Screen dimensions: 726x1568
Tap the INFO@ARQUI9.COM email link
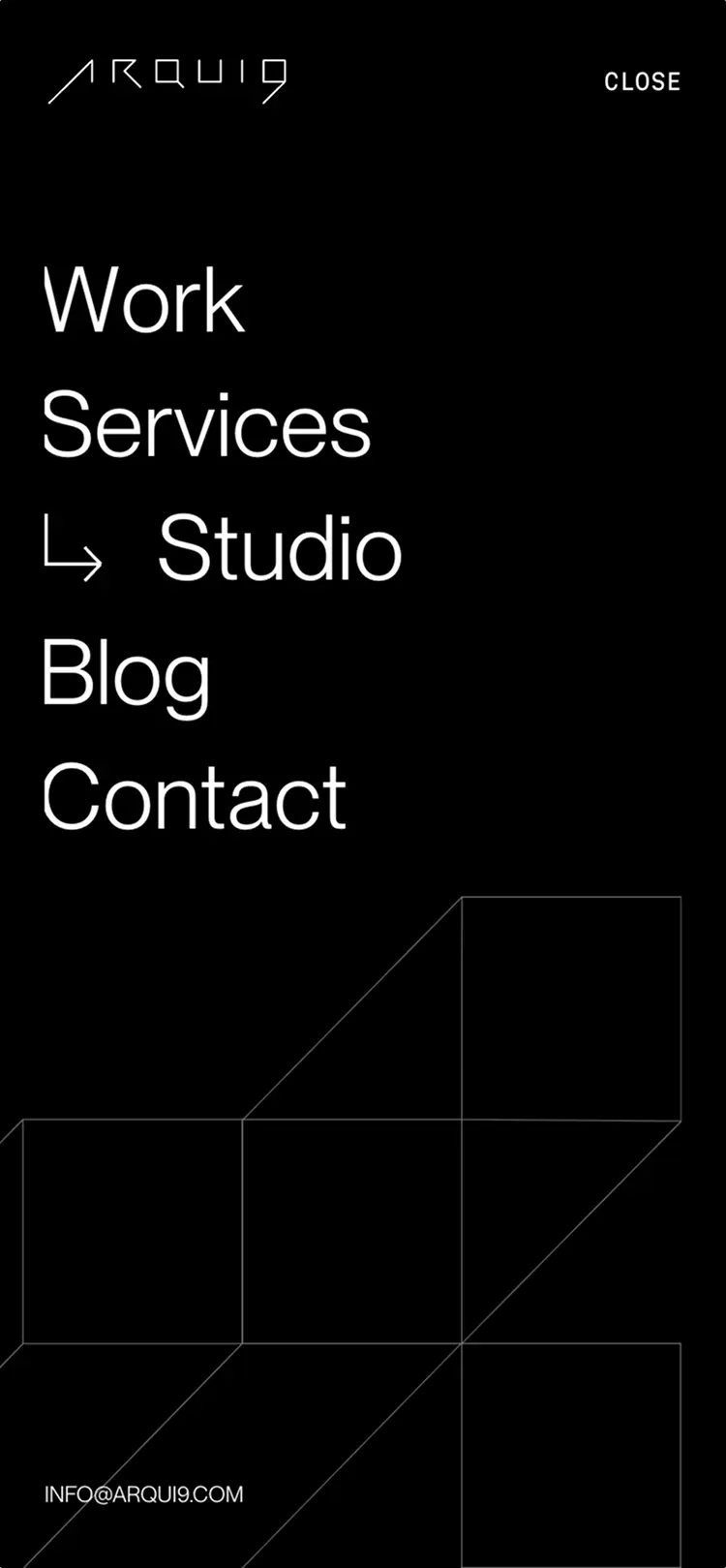coord(144,1493)
